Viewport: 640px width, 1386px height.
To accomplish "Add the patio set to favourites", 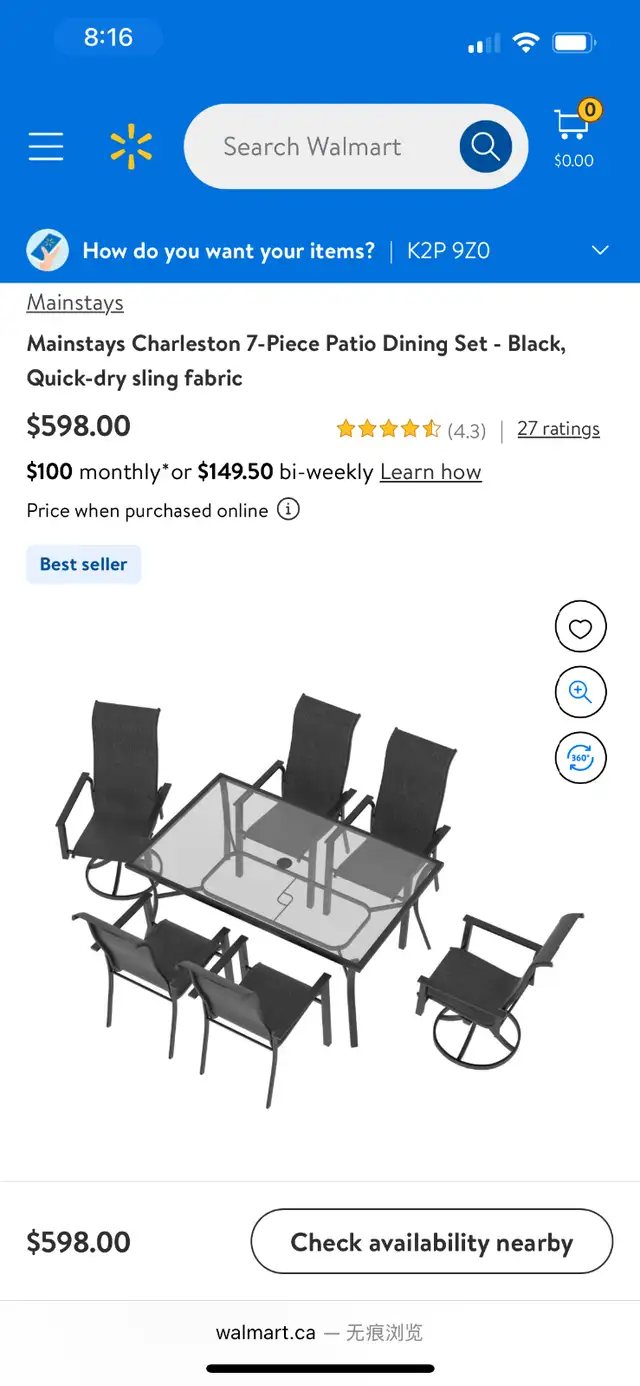I will click(x=581, y=628).
